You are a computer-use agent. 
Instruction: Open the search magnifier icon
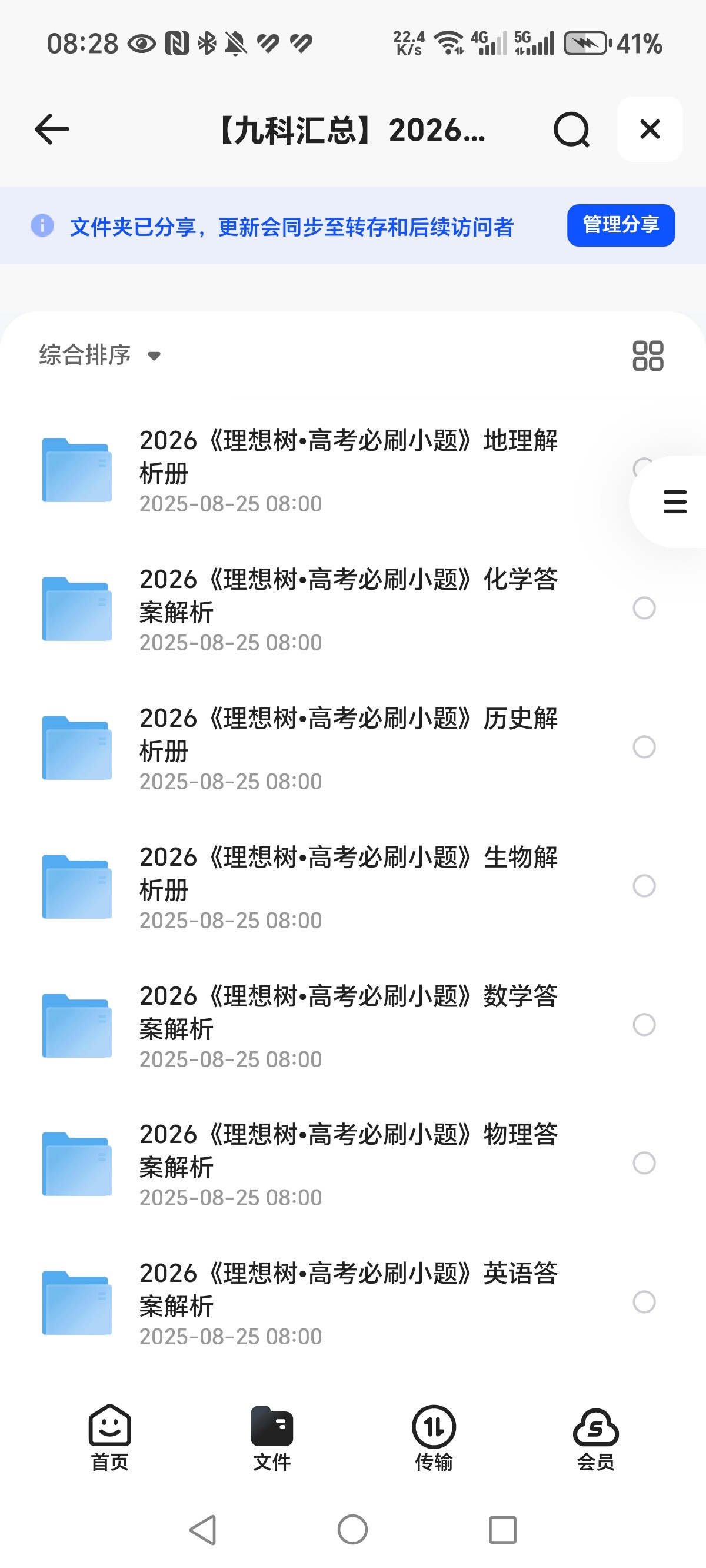tap(571, 129)
